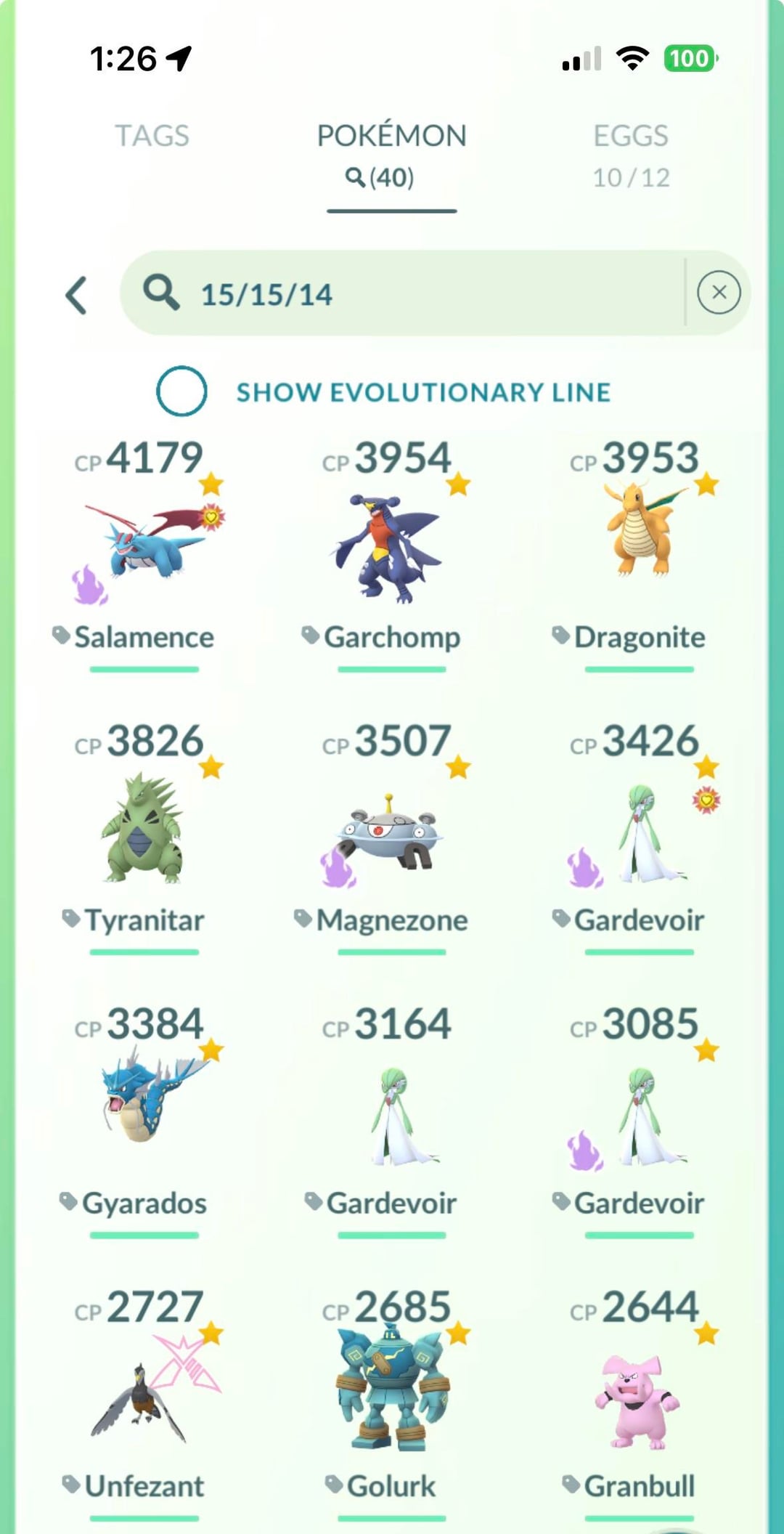Edit the 15/15/14 search field
Screen dimensions: 784x1534
pos(407,294)
